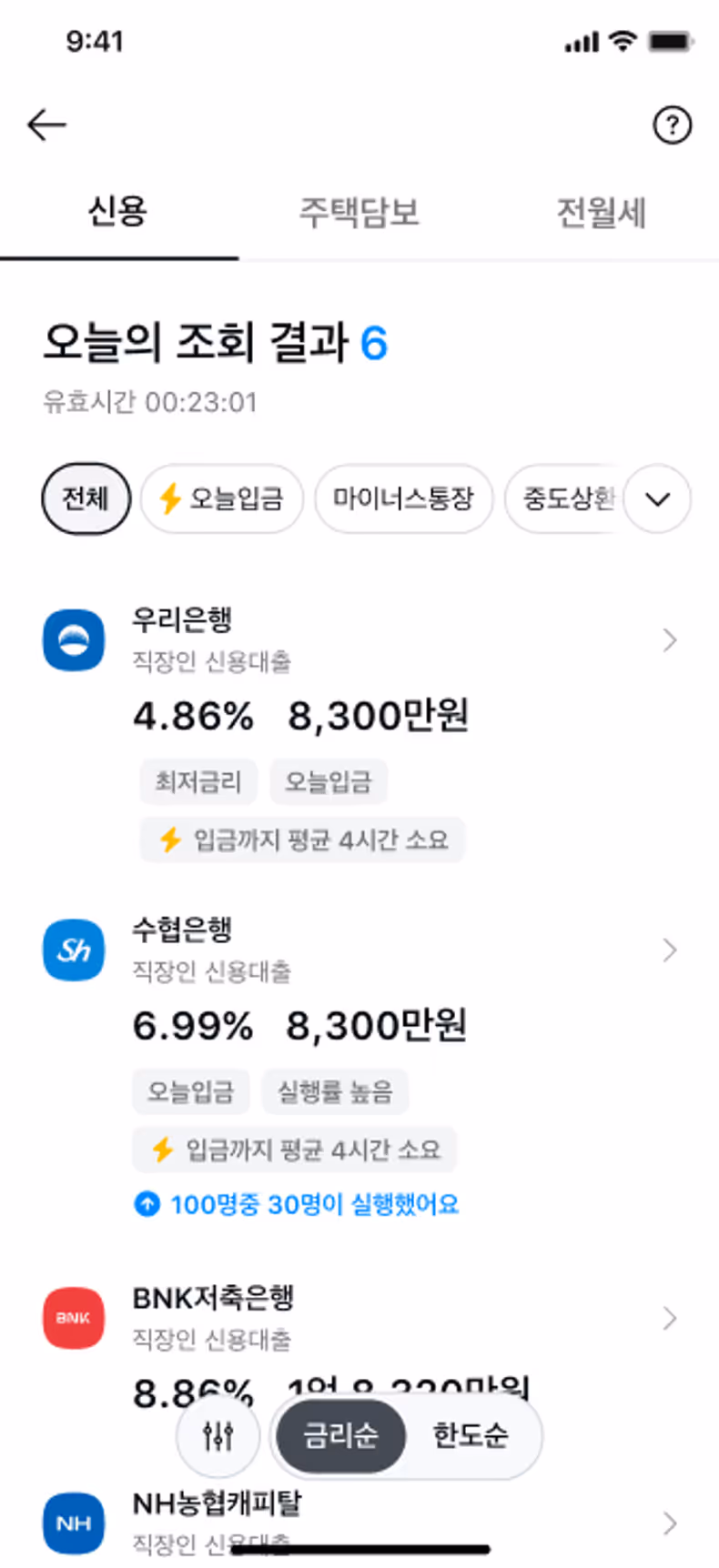Switch to the 전월세 tab
This screenshot has height=1568, width=719.
point(601,212)
